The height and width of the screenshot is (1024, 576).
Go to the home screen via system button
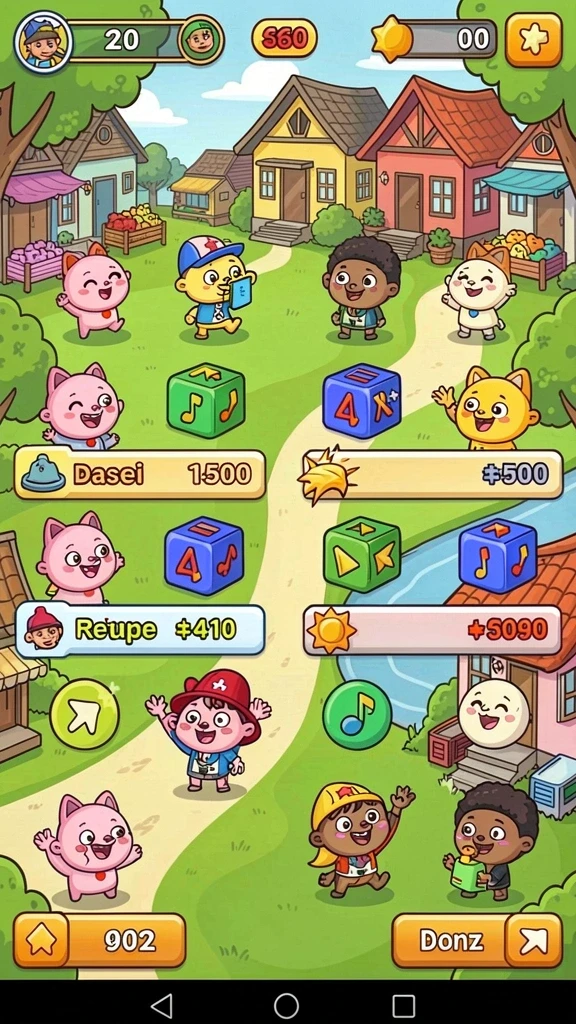click(286, 1005)
